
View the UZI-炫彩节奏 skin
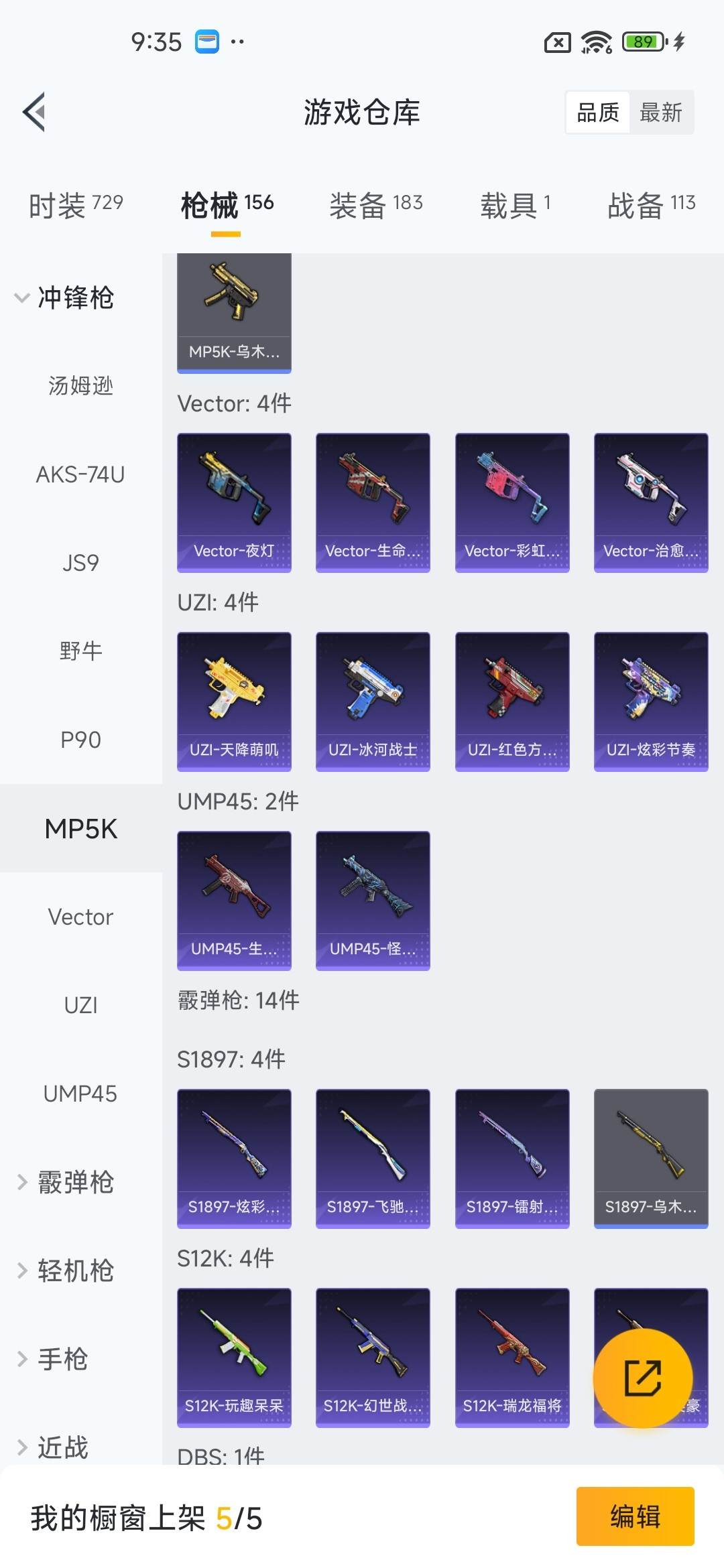[x=651, y=702]
